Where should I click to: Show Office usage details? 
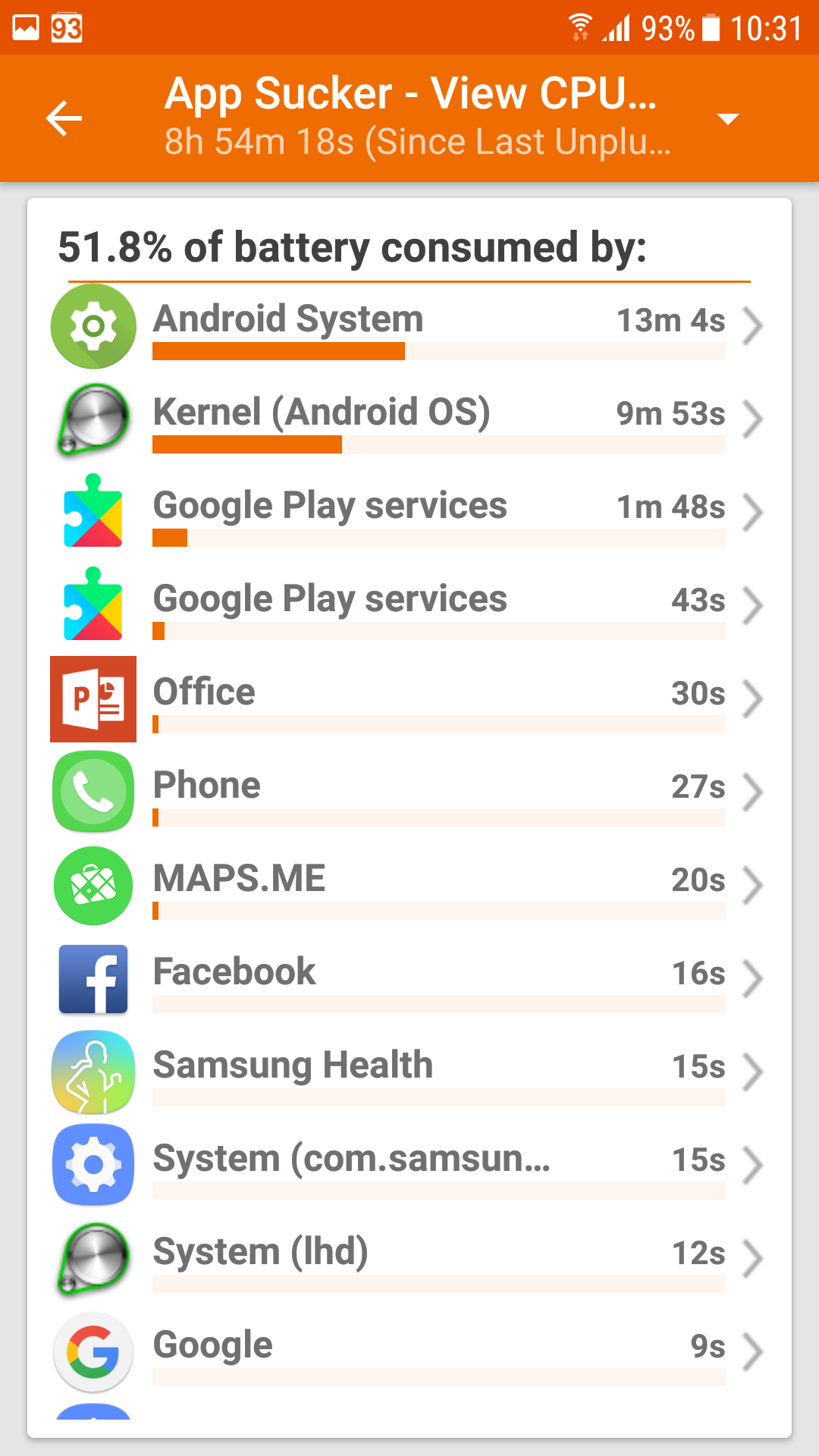[409, 699]
